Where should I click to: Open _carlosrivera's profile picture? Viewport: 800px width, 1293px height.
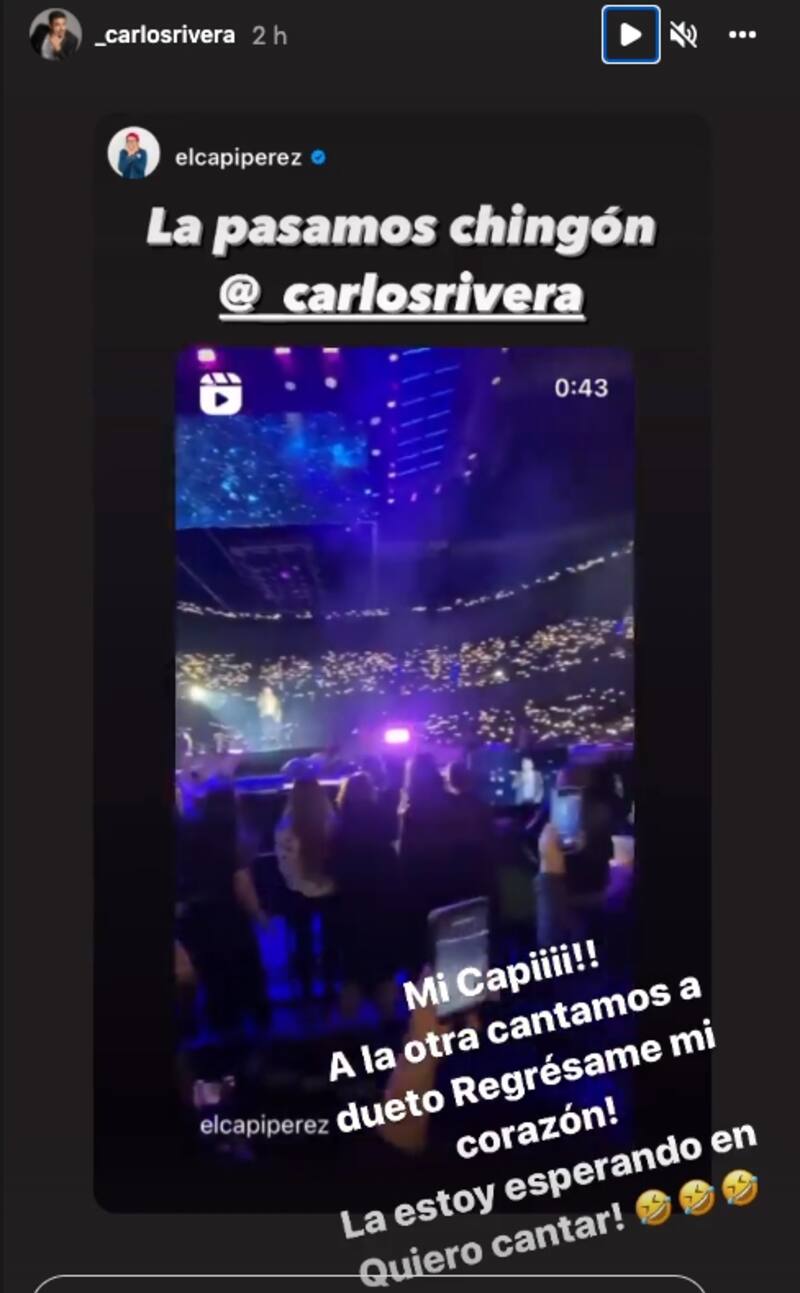coord(55,35)
